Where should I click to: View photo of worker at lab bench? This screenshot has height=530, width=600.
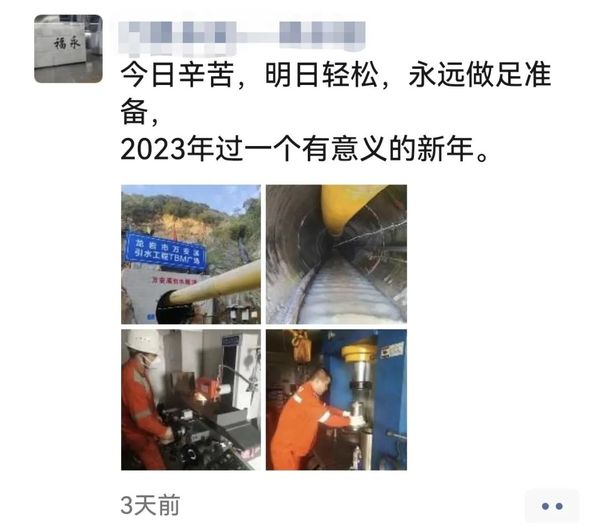pos(191,399)
